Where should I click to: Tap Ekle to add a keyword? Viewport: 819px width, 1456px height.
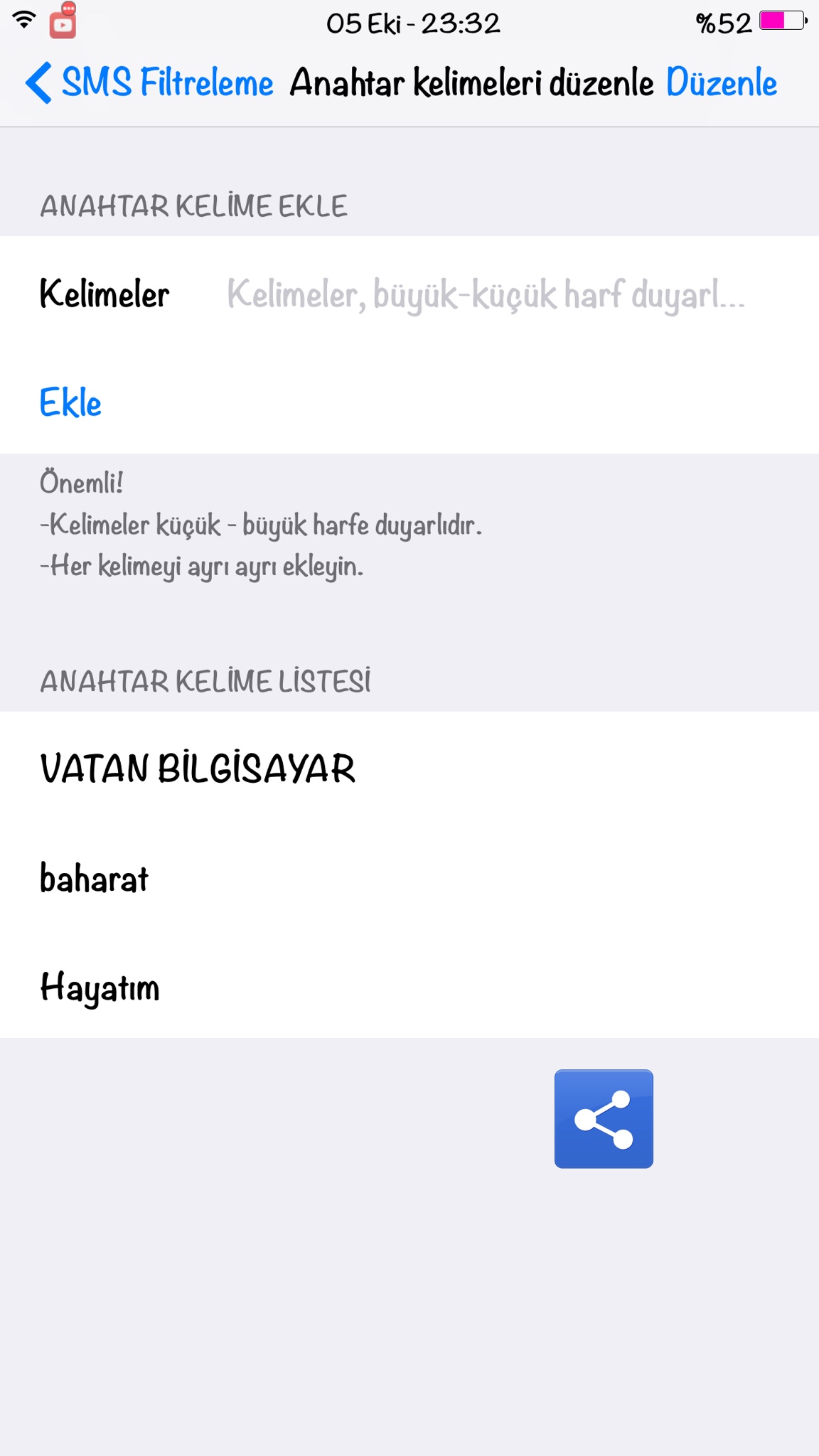(71, 403)
